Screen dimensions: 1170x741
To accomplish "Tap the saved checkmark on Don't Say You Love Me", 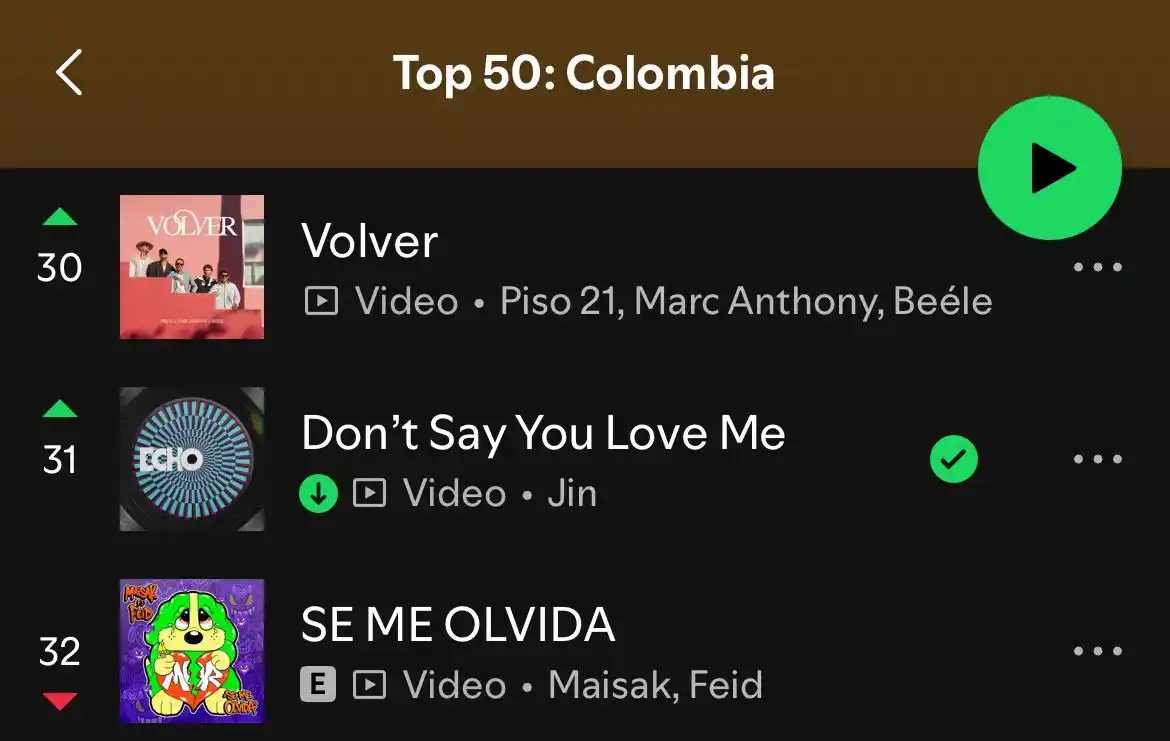I will click(x=953, y=459).
